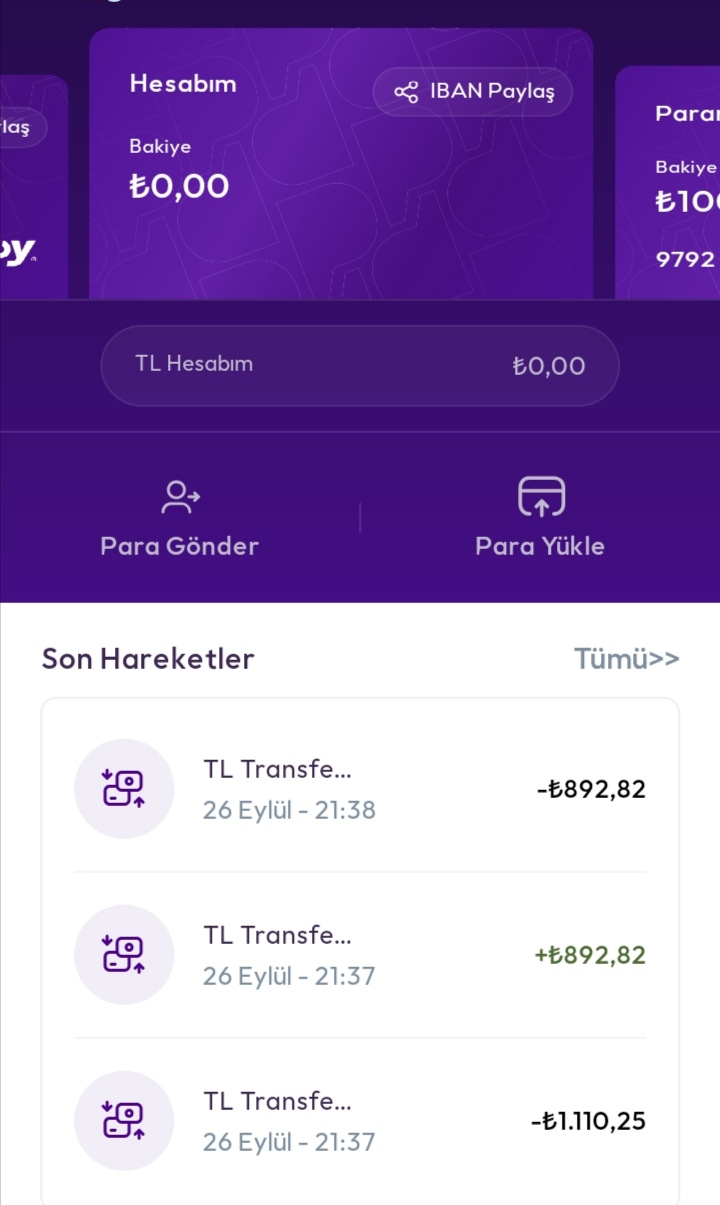The height and width of the screenshot is (1205, 720).
Task: Select Para Gönder to send money
Action: click(x=180, y=518)
